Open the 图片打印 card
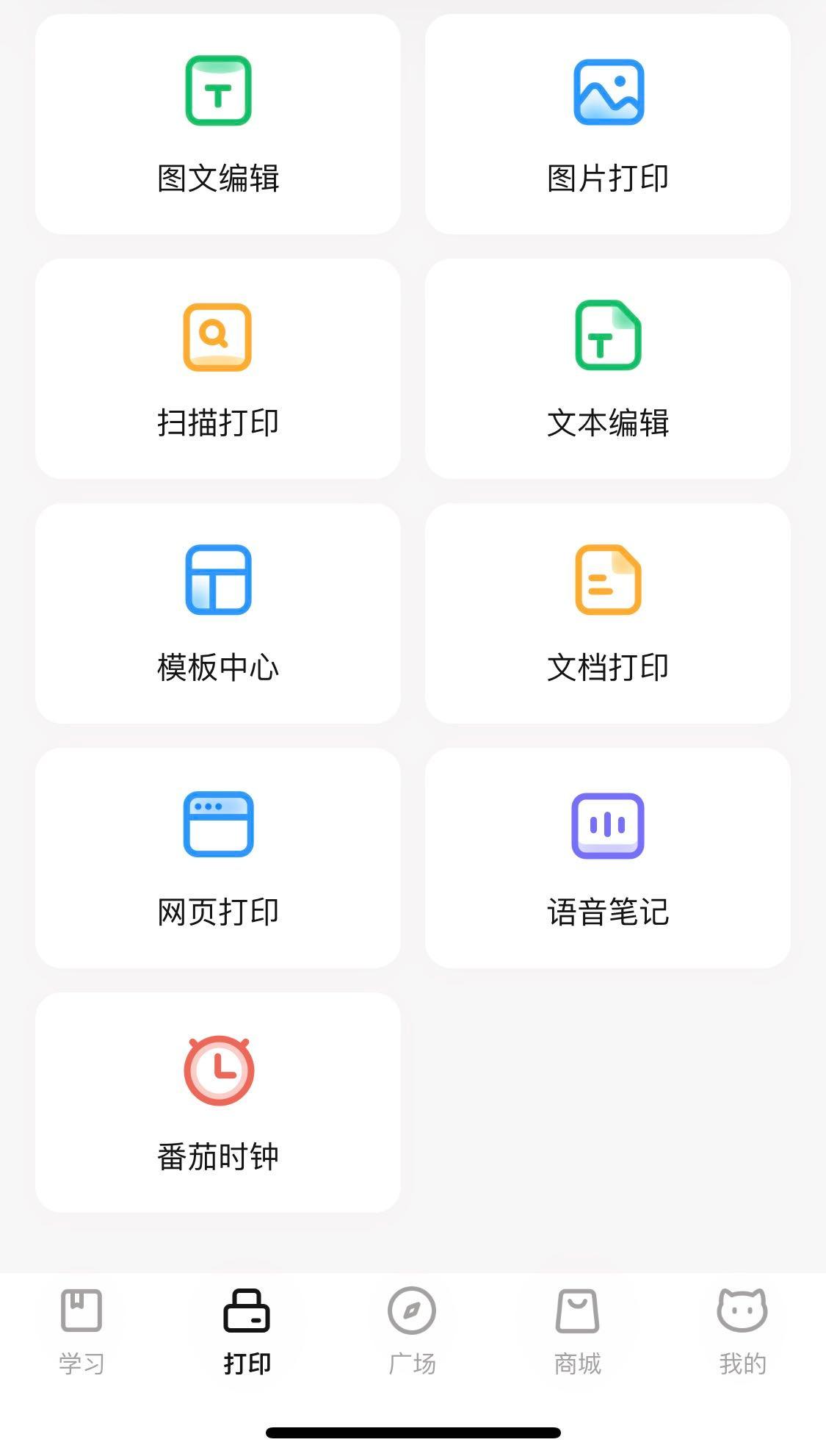The height and width of the screenshot is (1456, 826). 608,123
